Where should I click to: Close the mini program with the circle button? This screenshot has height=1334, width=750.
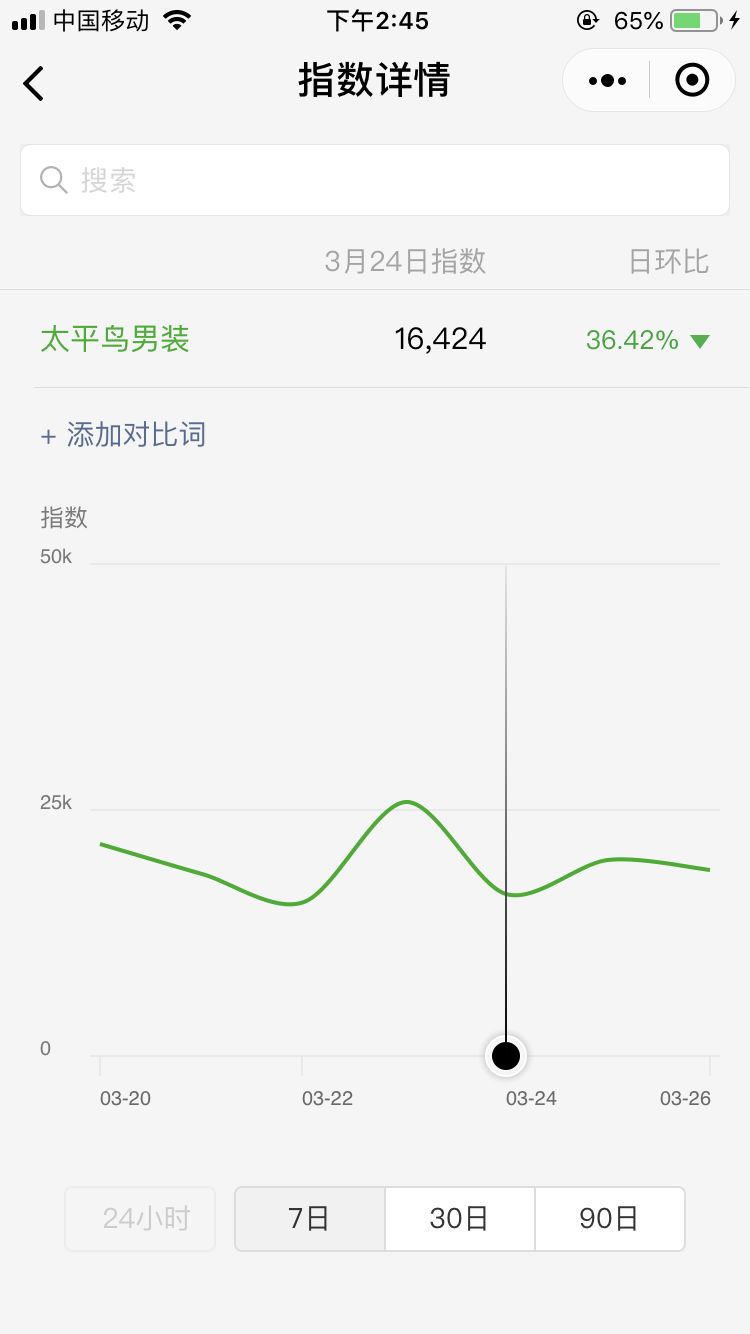coord(692,80)
